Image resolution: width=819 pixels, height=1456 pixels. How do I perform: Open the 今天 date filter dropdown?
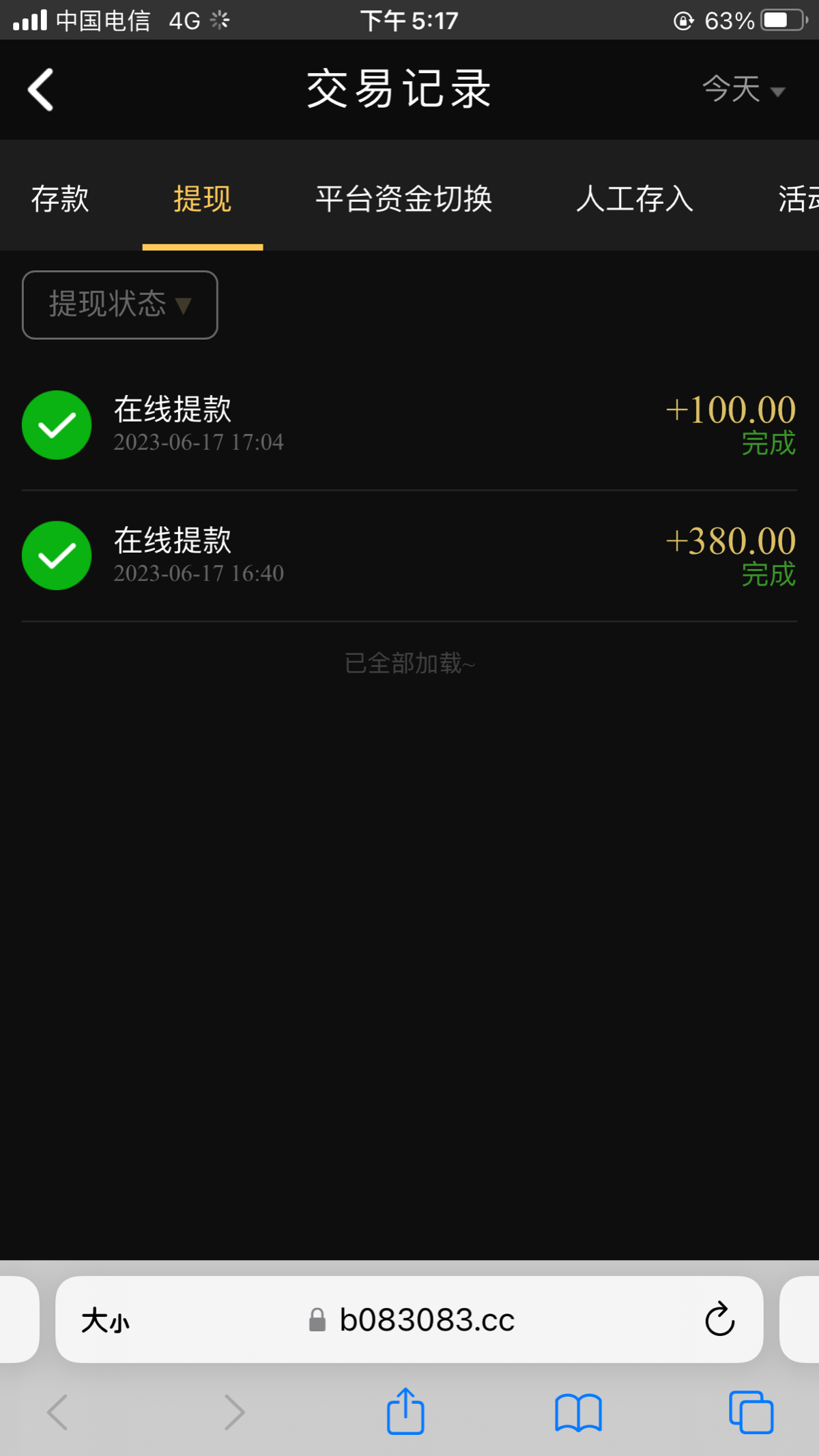pos(741,89)
